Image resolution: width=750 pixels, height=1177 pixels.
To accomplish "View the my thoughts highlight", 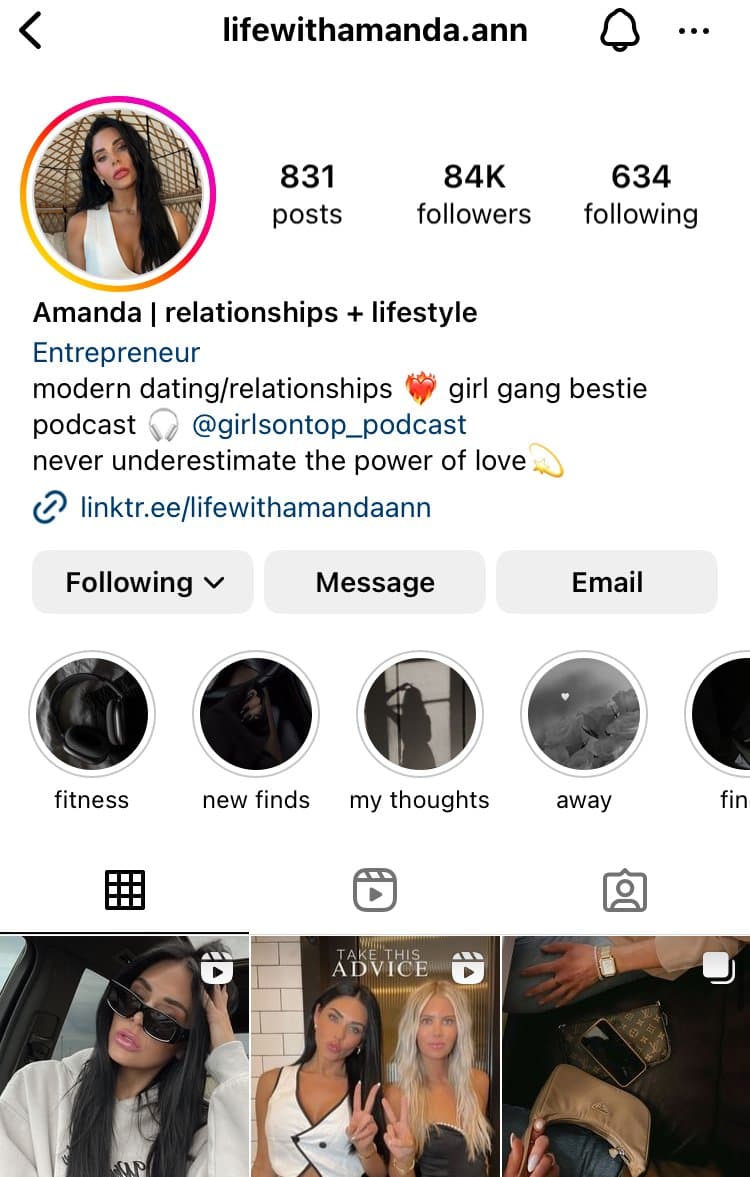I will tap(420, 714).
